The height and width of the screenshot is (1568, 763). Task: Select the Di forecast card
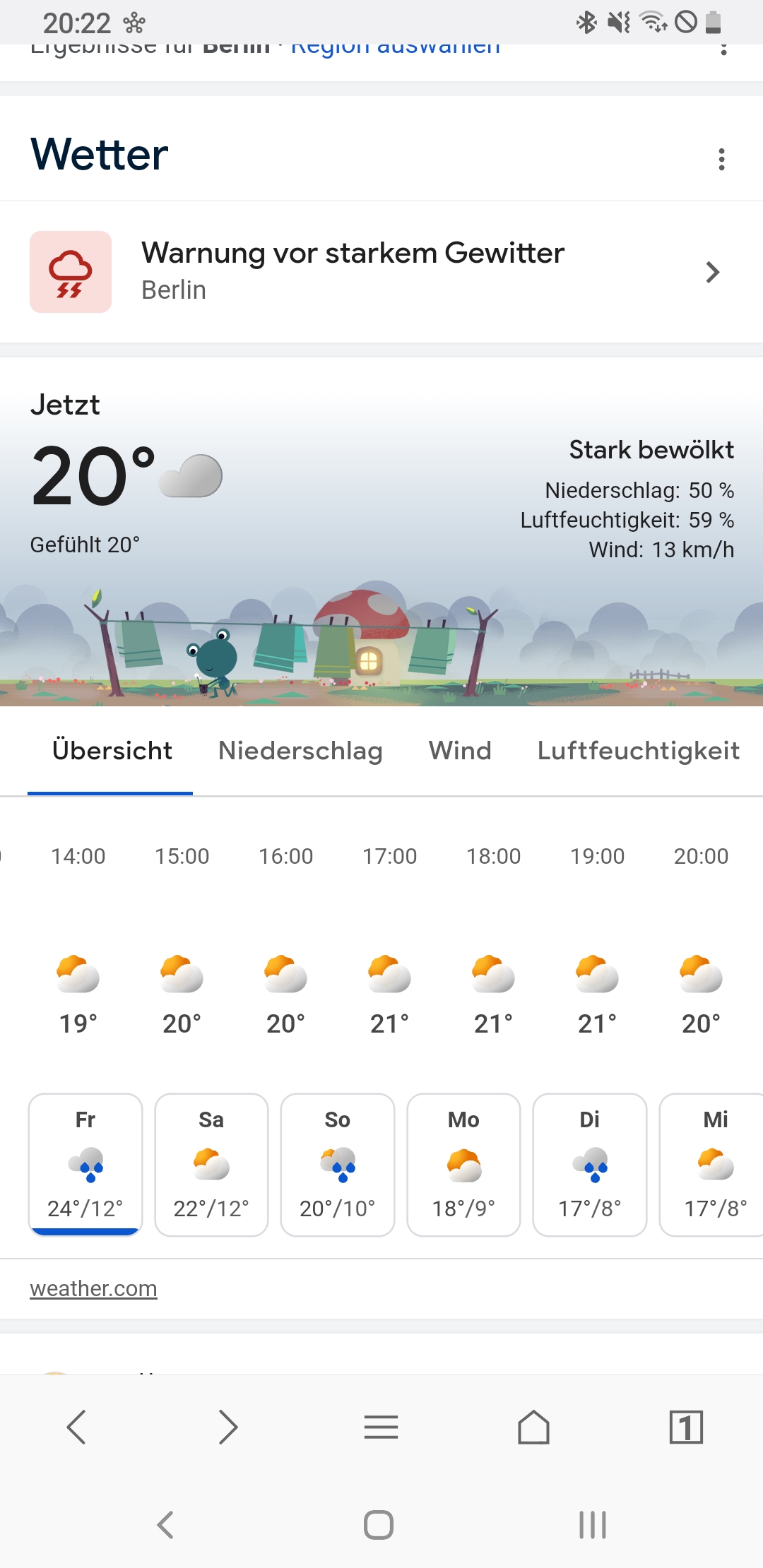(590, 1165)
